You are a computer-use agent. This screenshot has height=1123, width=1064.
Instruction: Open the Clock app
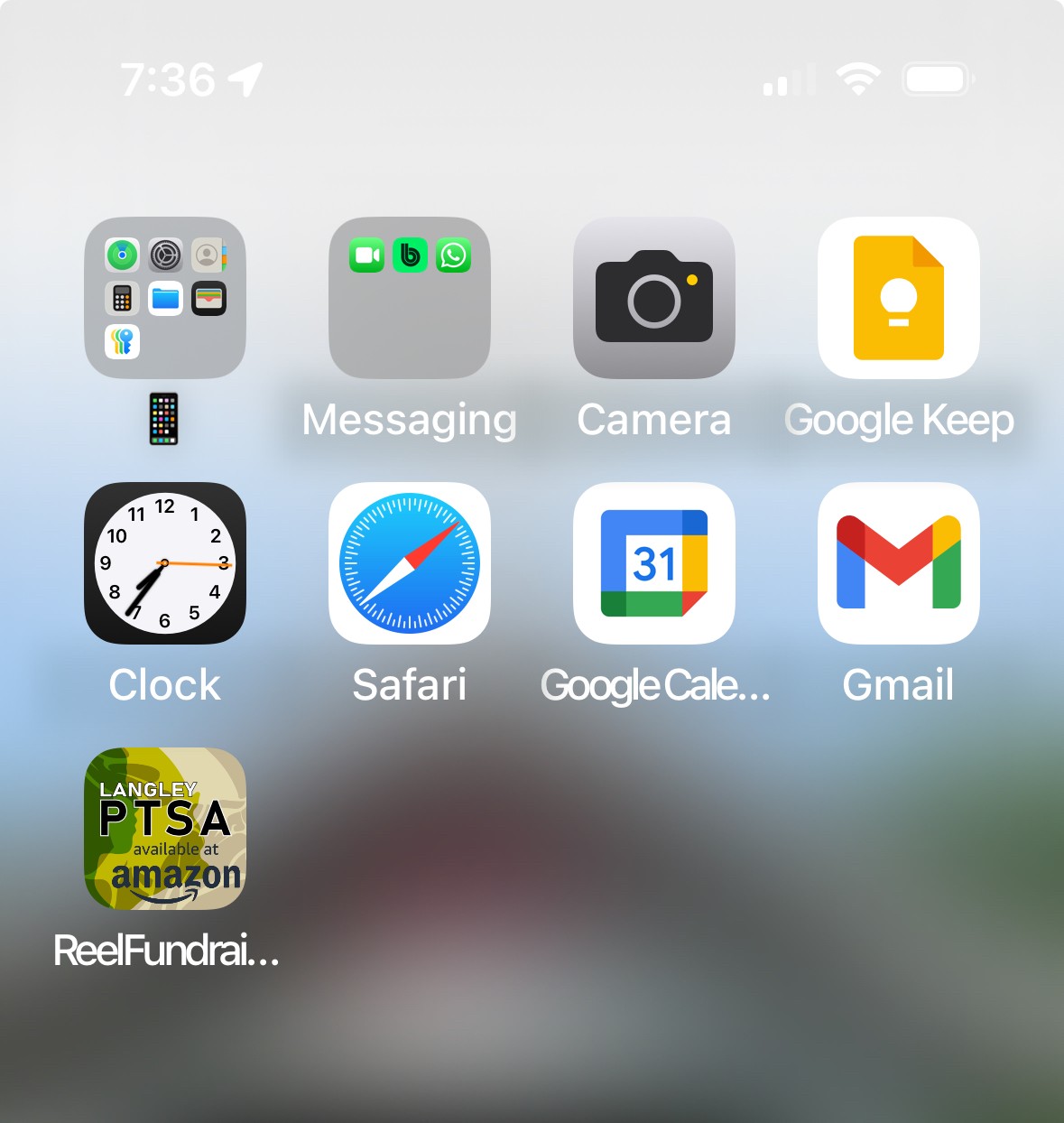(x=165, y=563)
